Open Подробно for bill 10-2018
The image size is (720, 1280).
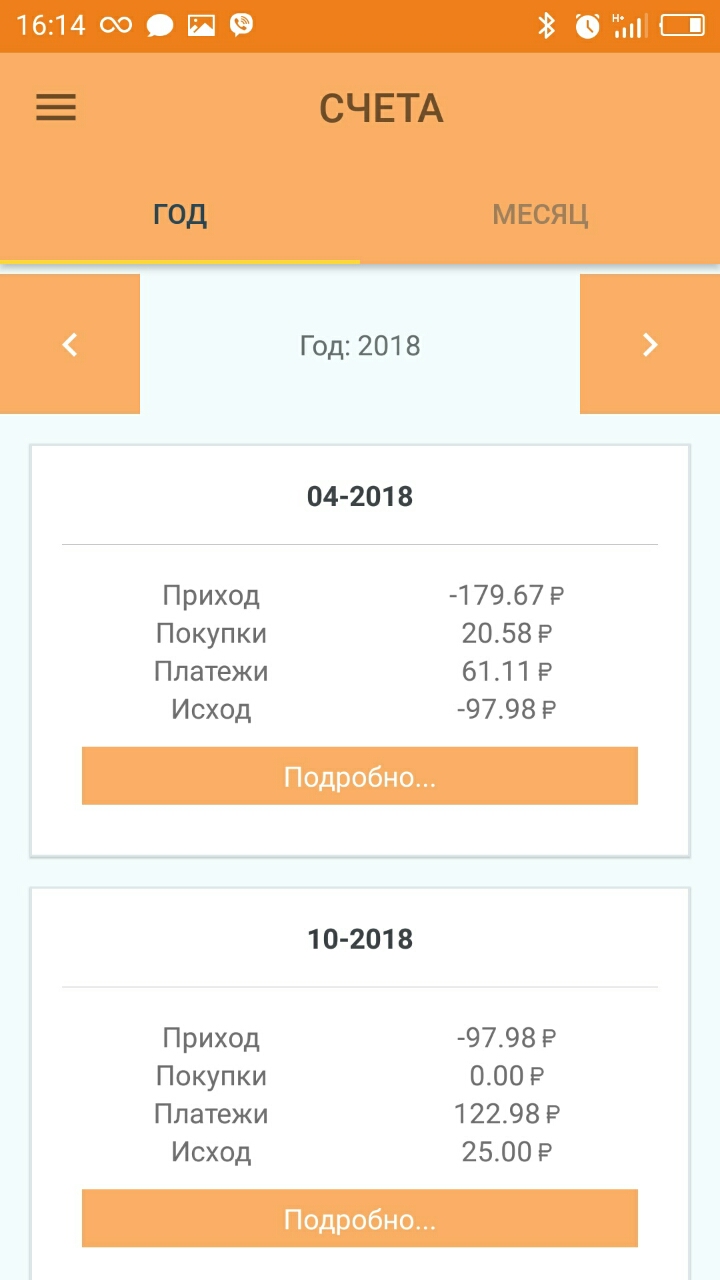click(x=360, y=1218)
